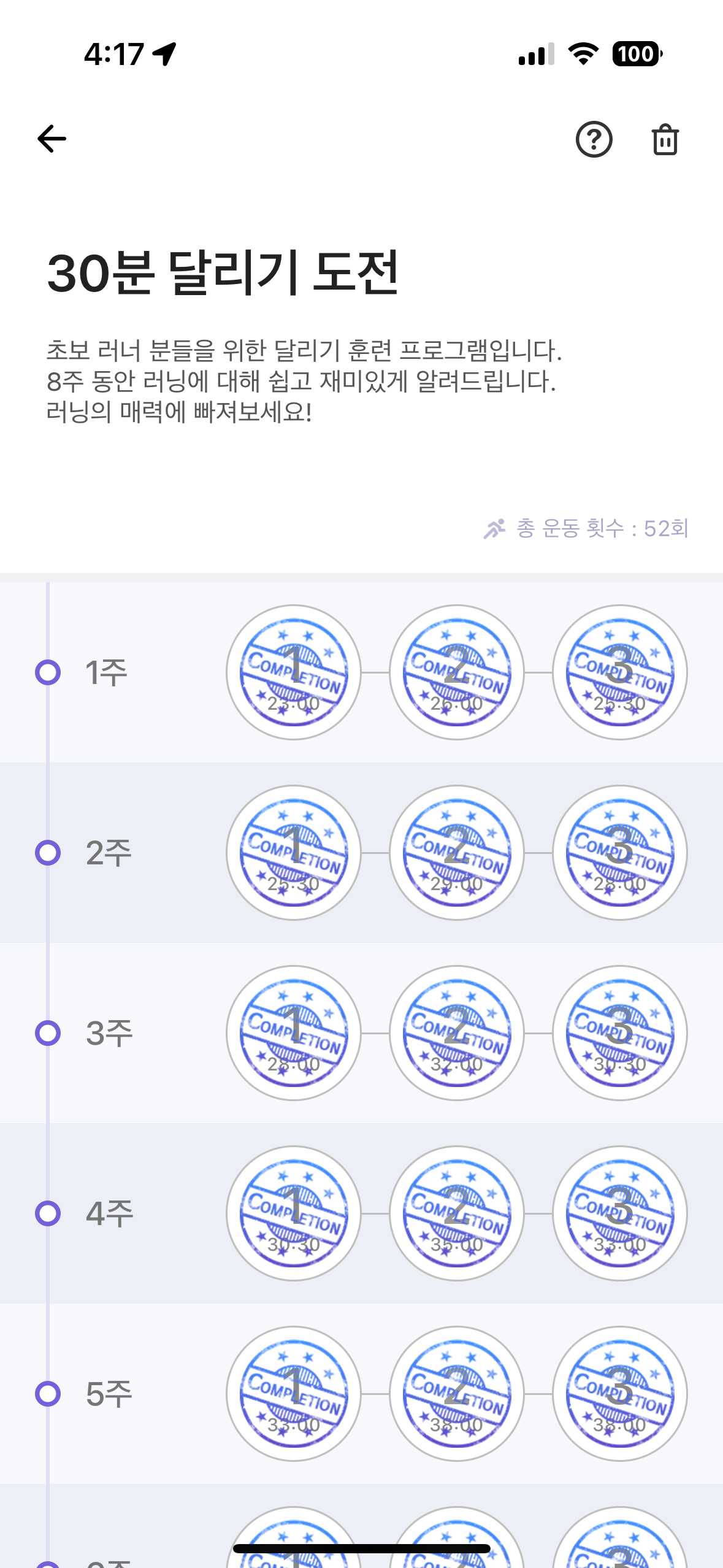Image resolution: width=723 pixels, height=1568 pixels.
Task: Open week 1주 session 3 stamp
Action: pyautogui.click(x=619, y=672)
